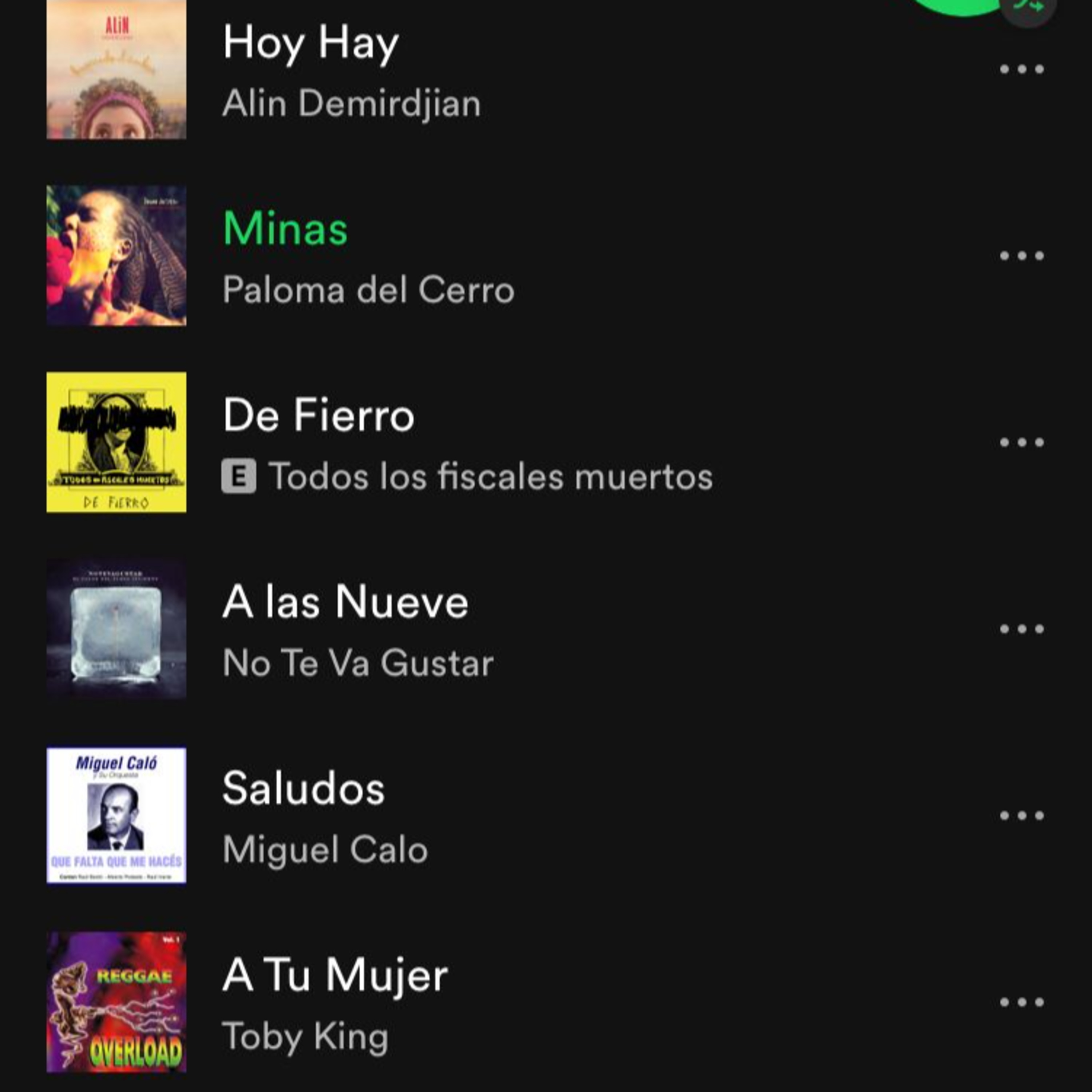The width and height of the screenshot is (1092, 1092).
Task: Open more options for A Tu Mujer
Action: click(x=1021, y=1002)
